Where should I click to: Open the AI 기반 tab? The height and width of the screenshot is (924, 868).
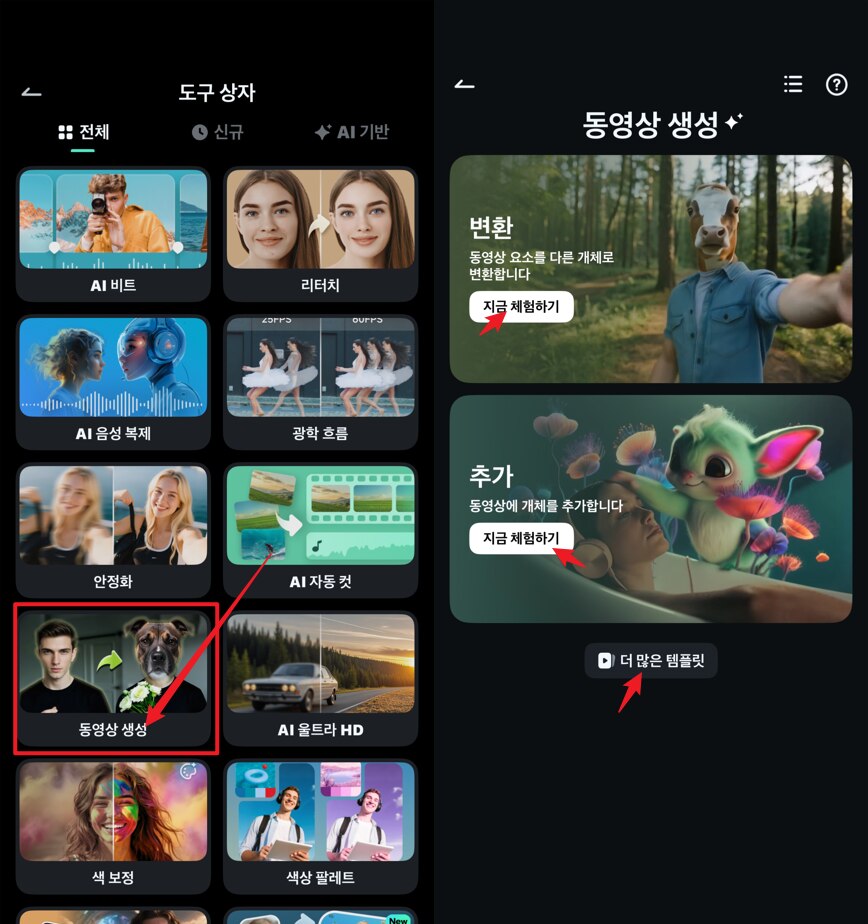click(352, 131)
